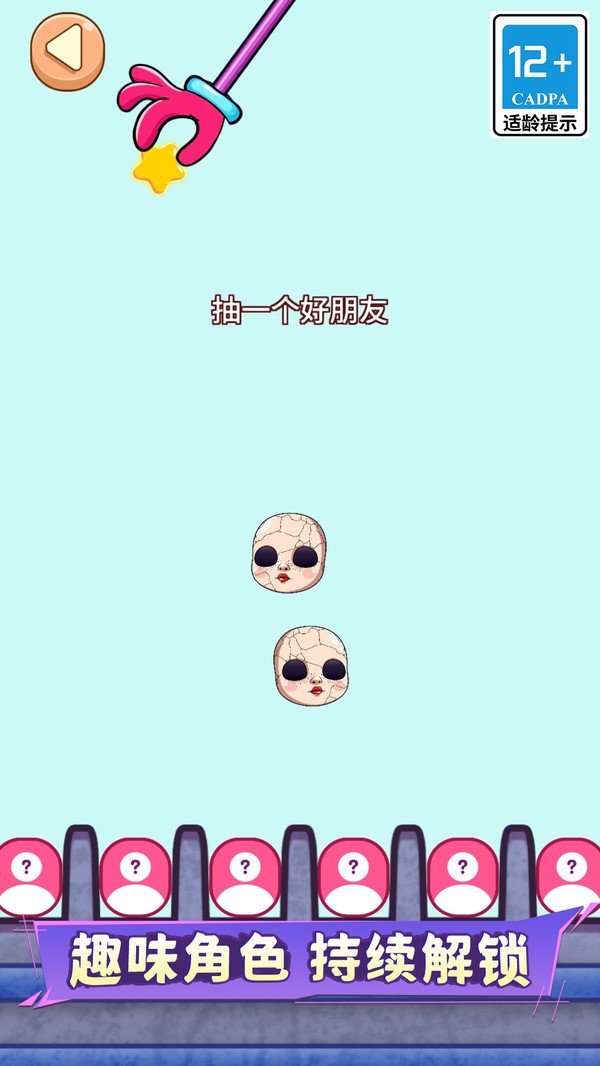Tap the orange back arrow button
Viewport: 600px width, 1066px height.
click(x=68, y=50)
